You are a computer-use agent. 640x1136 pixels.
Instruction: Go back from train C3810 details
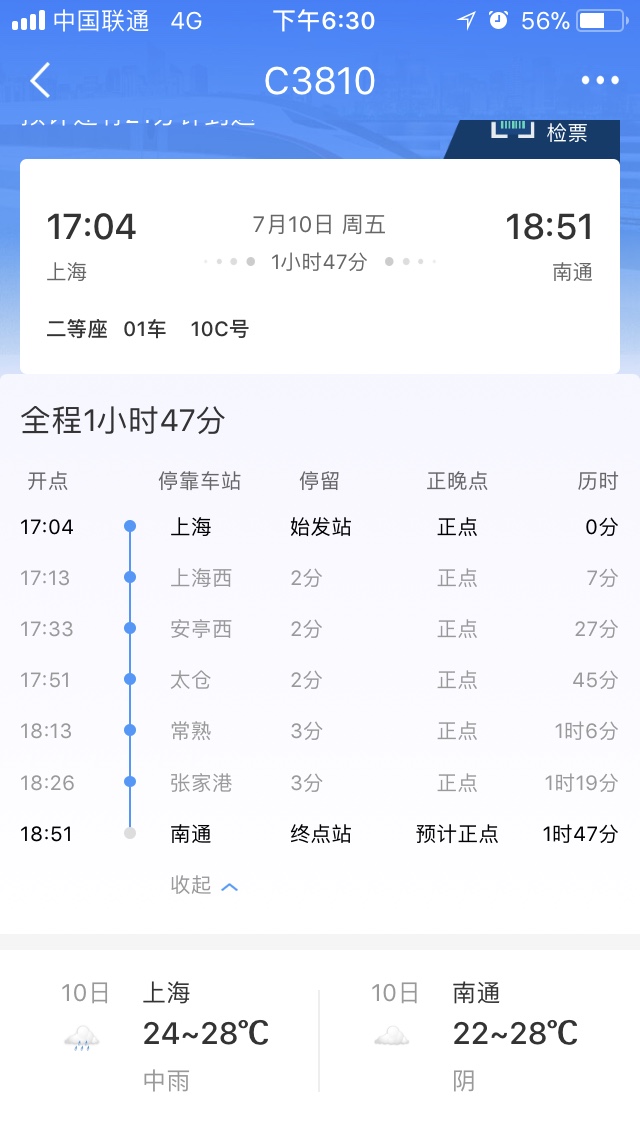pyautogui.click(x=40, y=81)
